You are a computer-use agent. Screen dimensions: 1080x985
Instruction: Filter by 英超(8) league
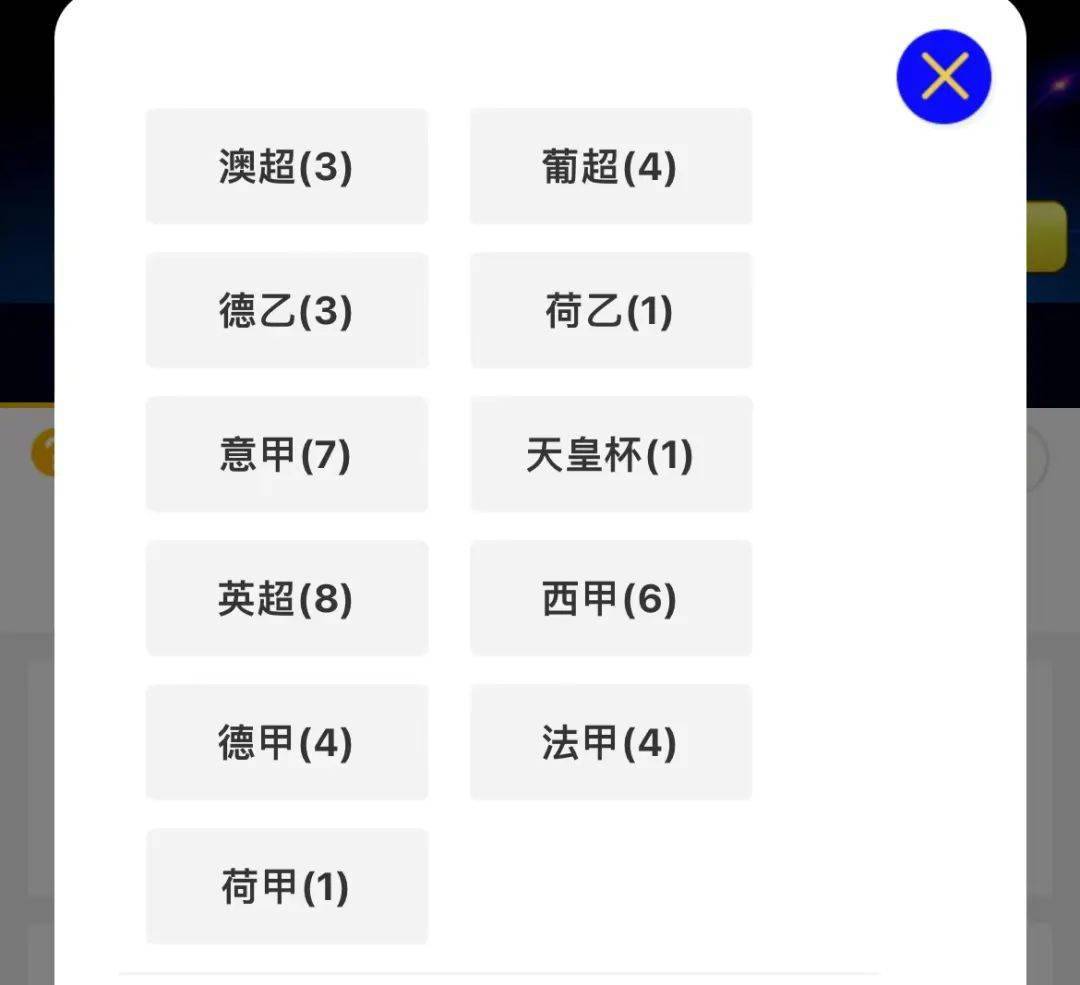(287, 598)
